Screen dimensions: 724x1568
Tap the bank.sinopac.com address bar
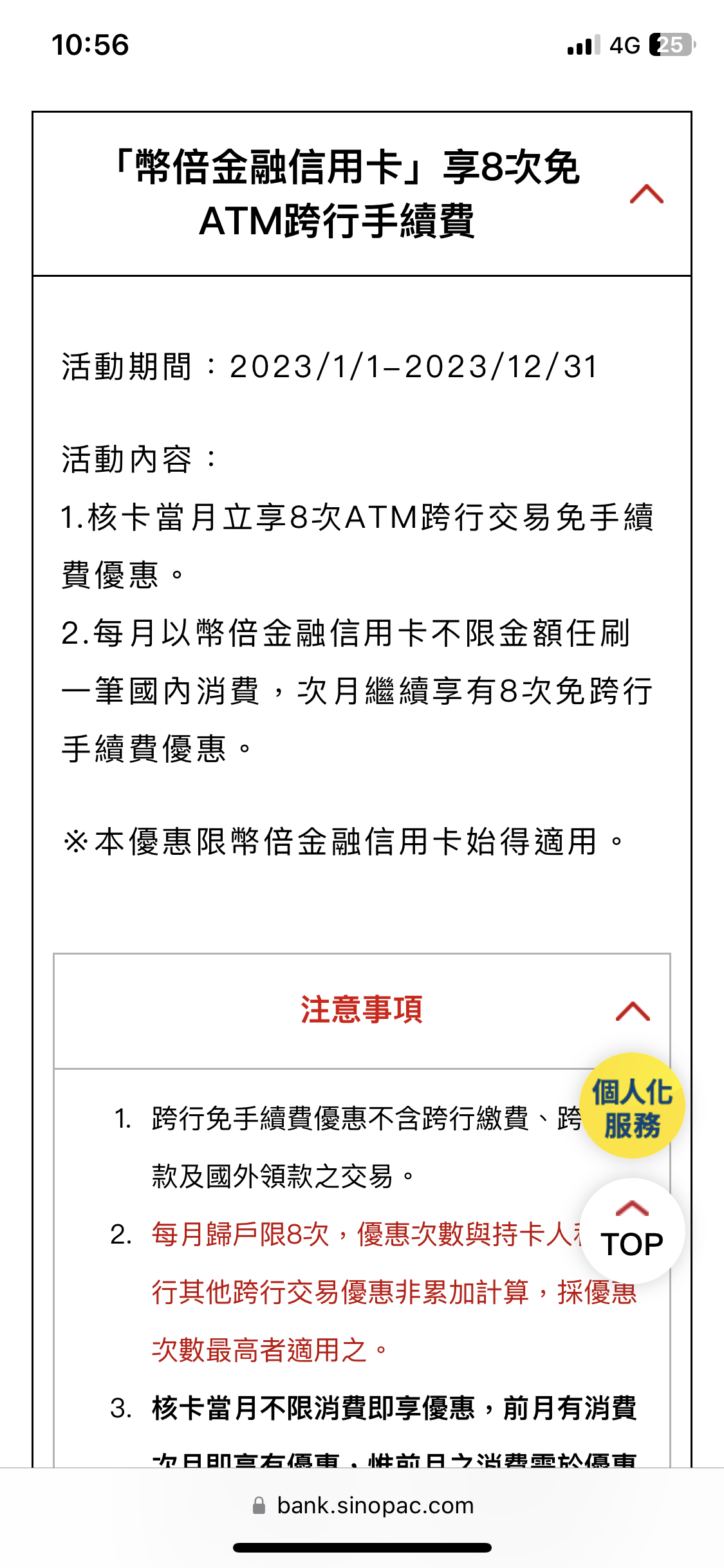point(362,1506)
